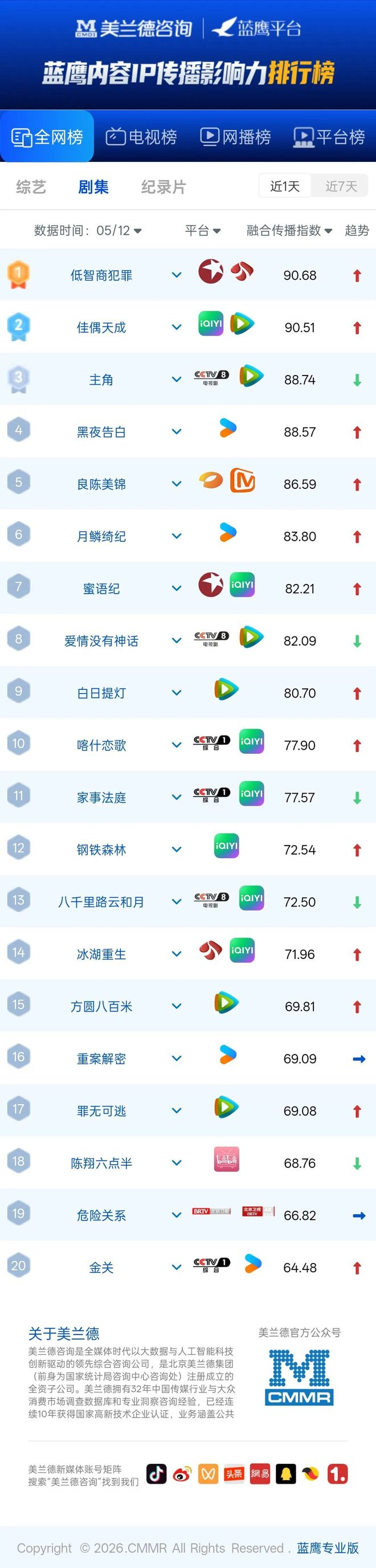Select the 近7天 time range
This screenshot has height=1568, width=376.
(x=341, y=186)
